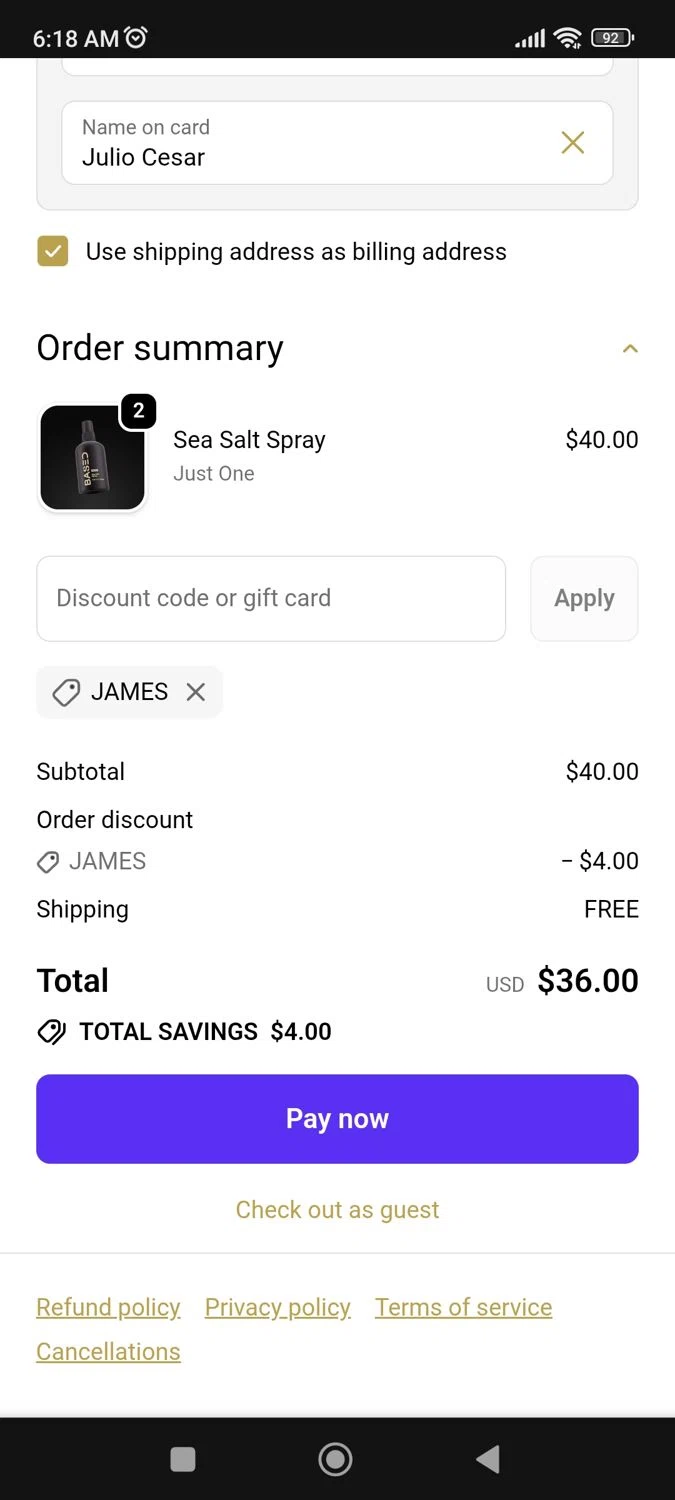The image size is (675, 1500).
Task: Tap Pay now to complete purchase
Action: [337, 1119]
